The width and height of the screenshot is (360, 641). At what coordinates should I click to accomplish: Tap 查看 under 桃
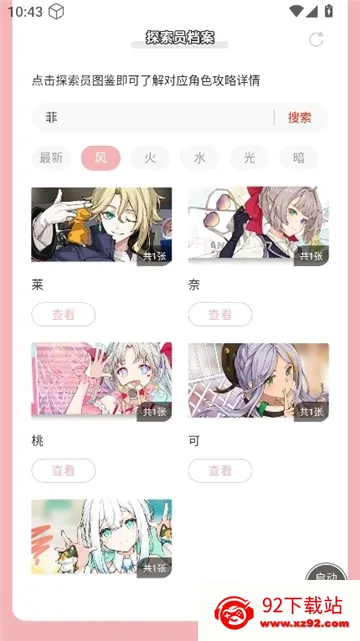click(63, 471)
